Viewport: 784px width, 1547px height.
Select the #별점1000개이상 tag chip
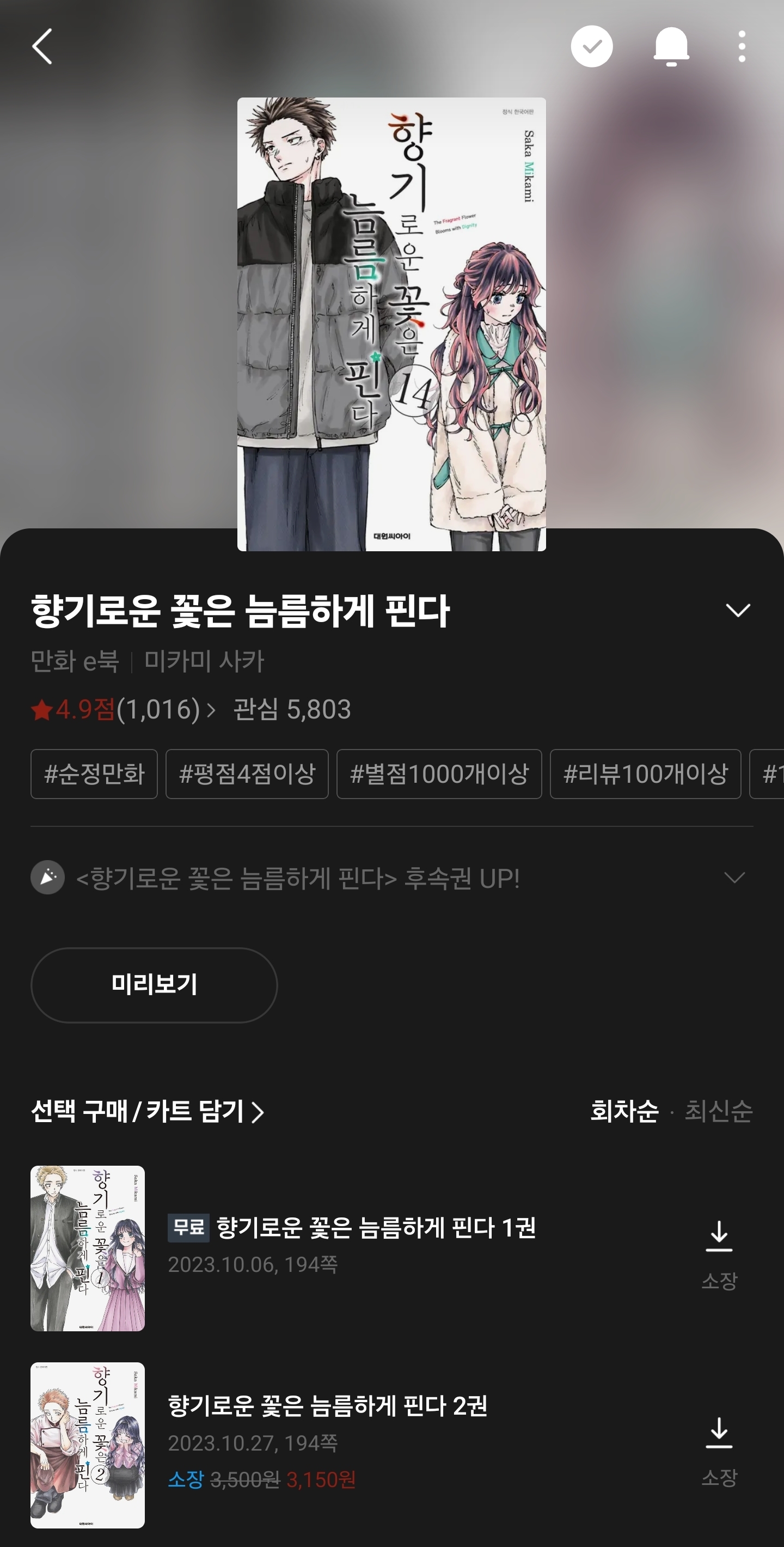(x=439, y=773)
